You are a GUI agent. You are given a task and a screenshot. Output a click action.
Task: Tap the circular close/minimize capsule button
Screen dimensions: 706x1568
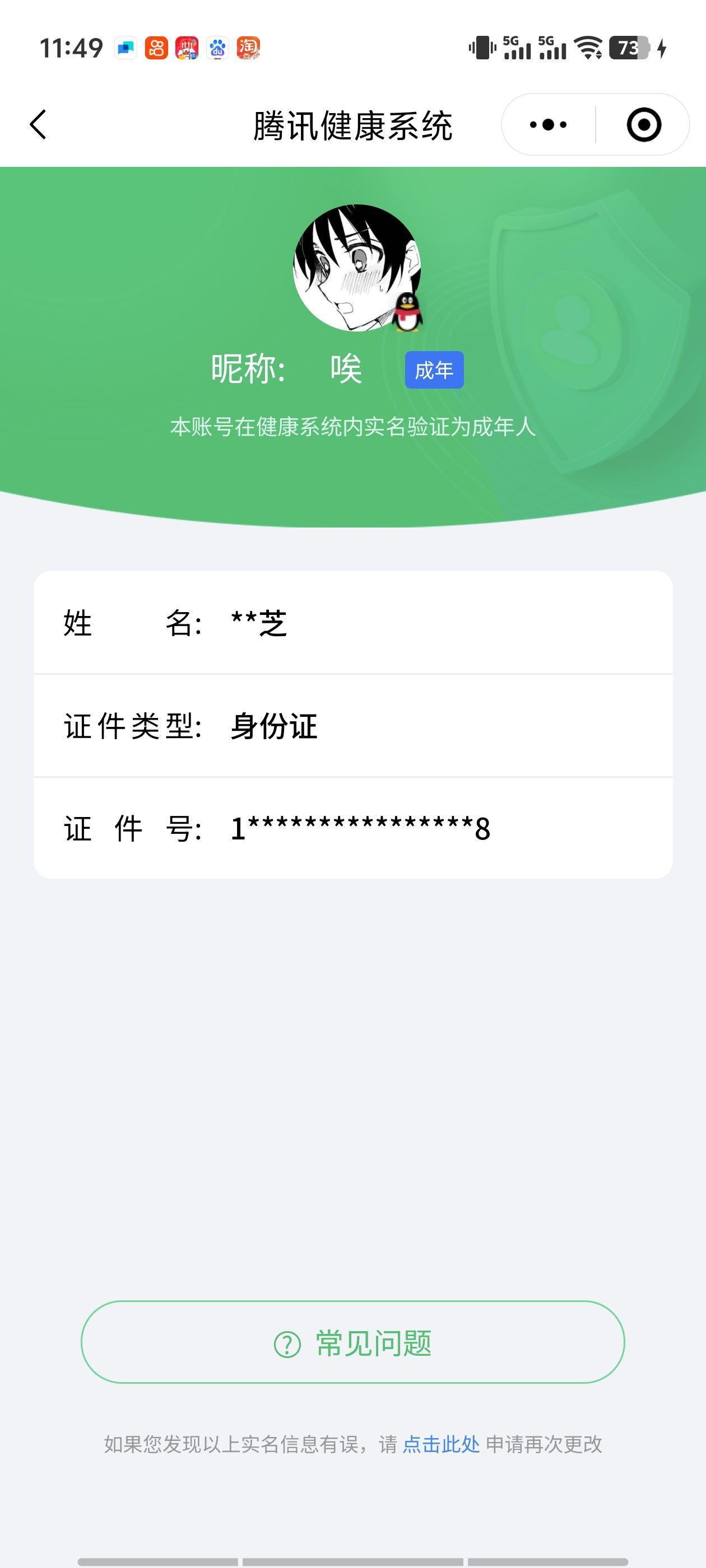click(644, 124)
